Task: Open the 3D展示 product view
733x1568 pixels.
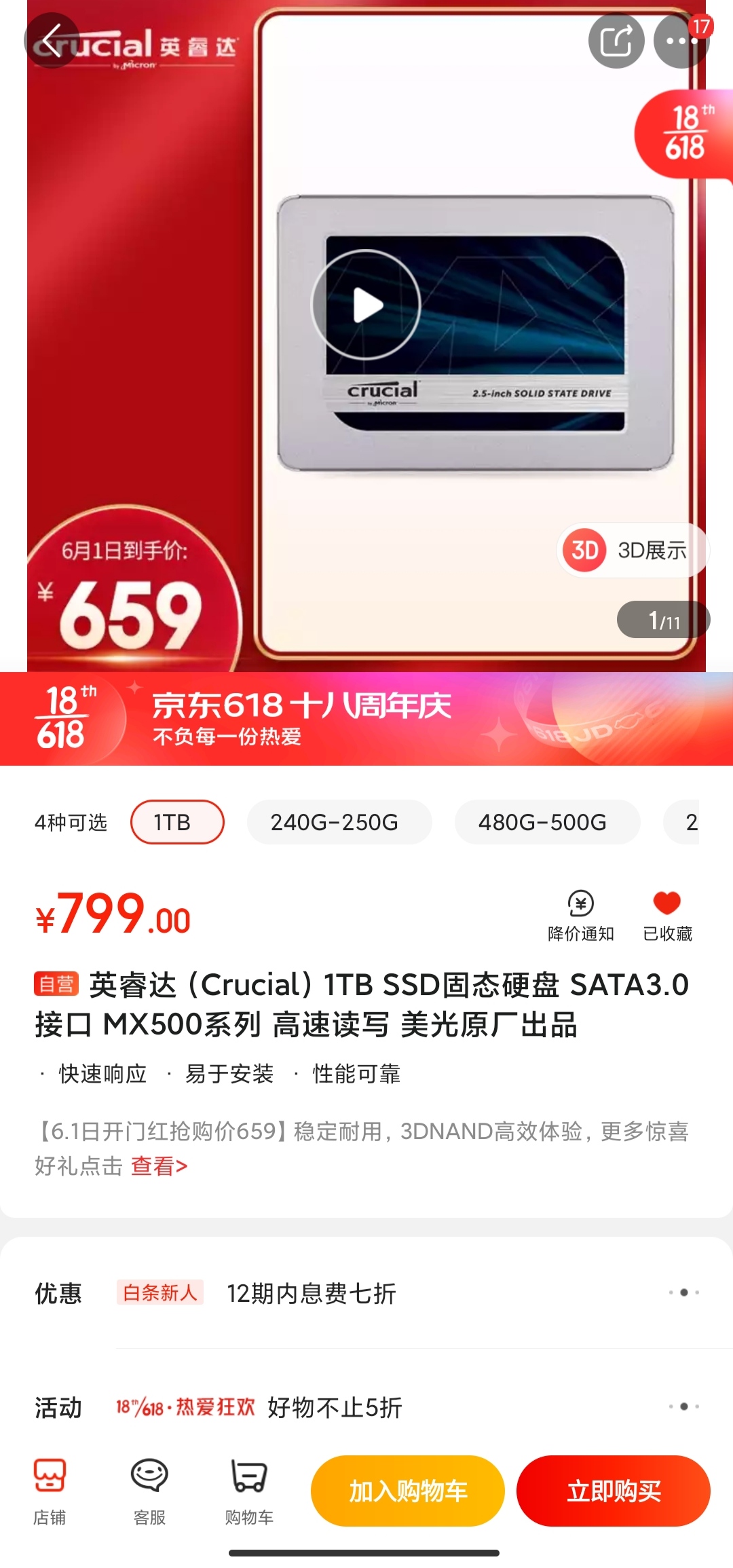Action: [633, 550]
